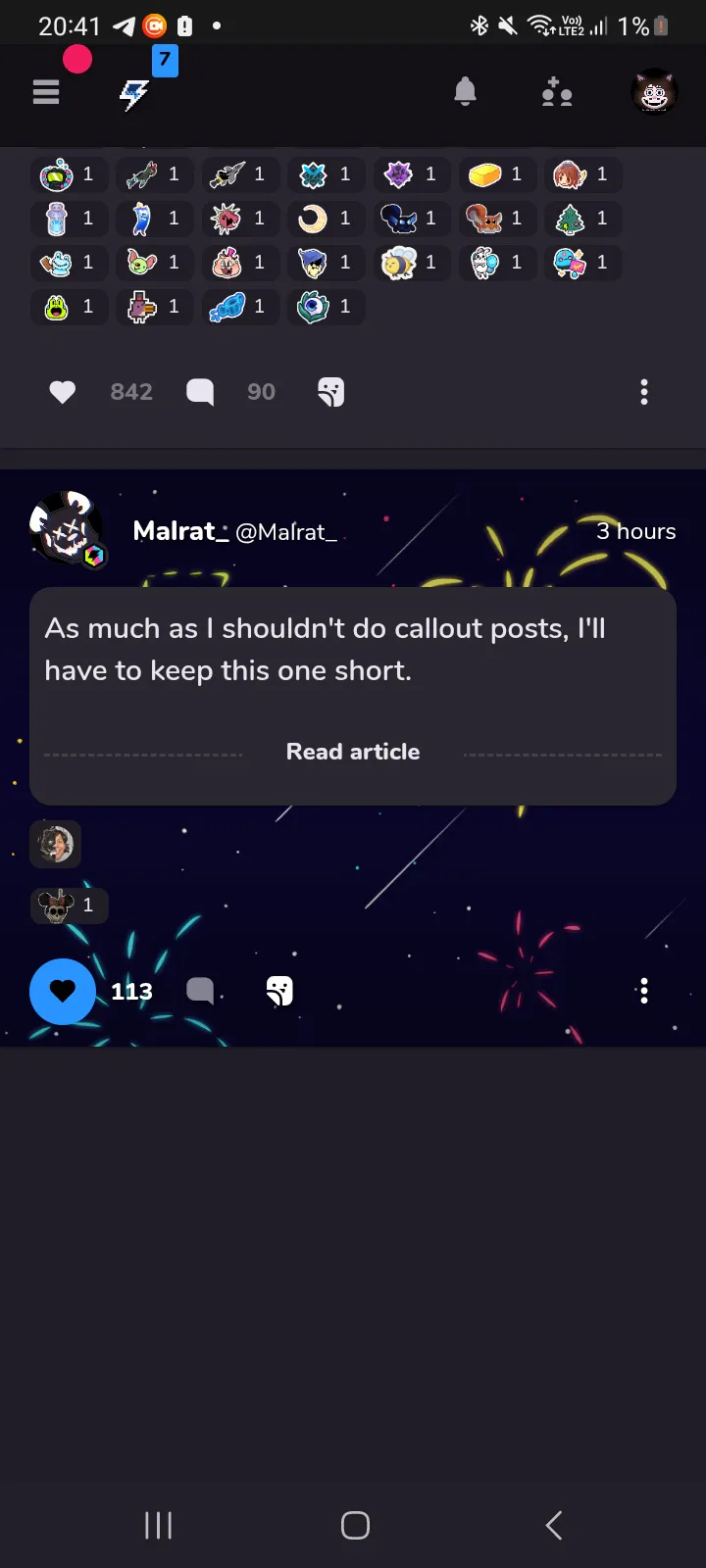This screenshot has height=1568, width=706.
Task: Open comments on the post with 90 comments
Action: tap(200, 392)
